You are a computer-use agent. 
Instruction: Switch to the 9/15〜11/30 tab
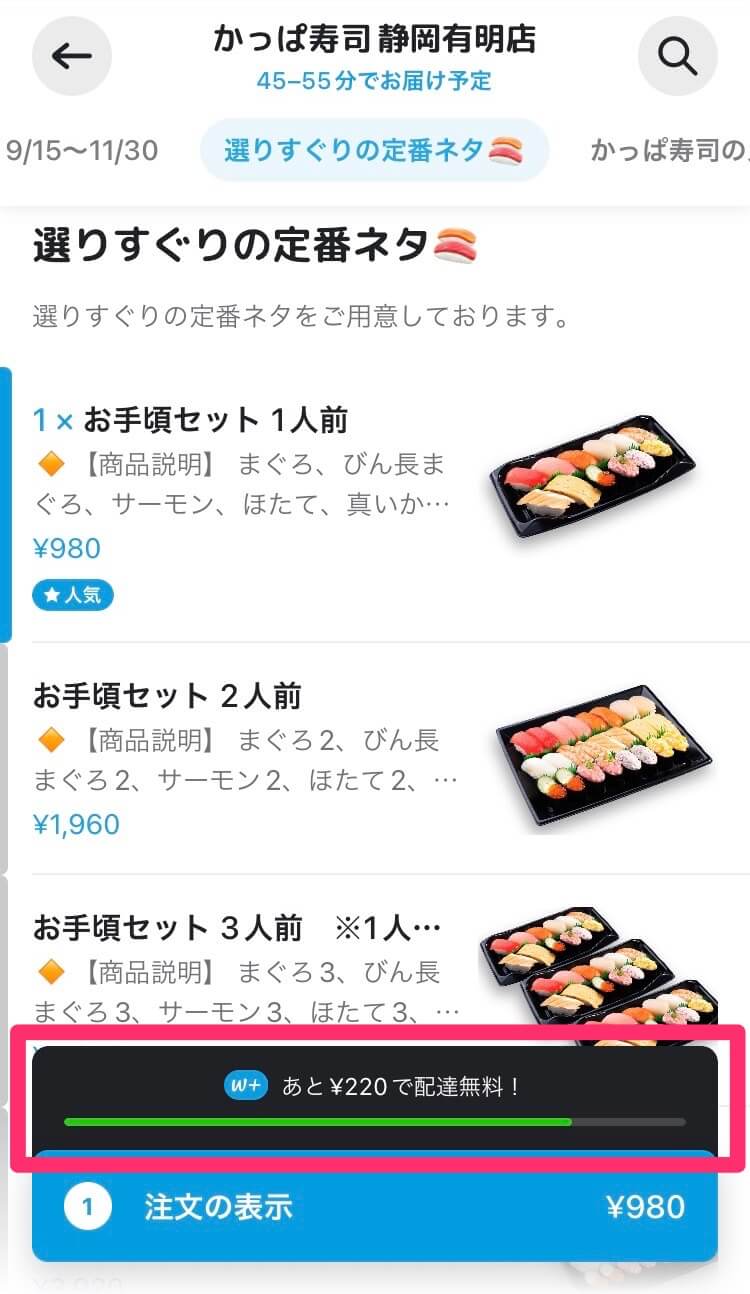[82, 151]
